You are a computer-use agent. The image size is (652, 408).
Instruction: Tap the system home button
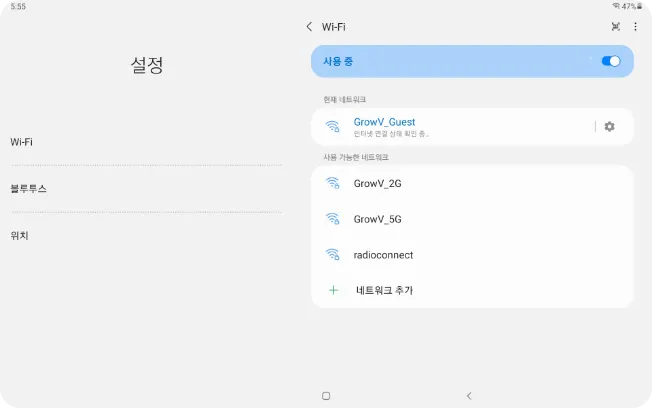point(326,396)
